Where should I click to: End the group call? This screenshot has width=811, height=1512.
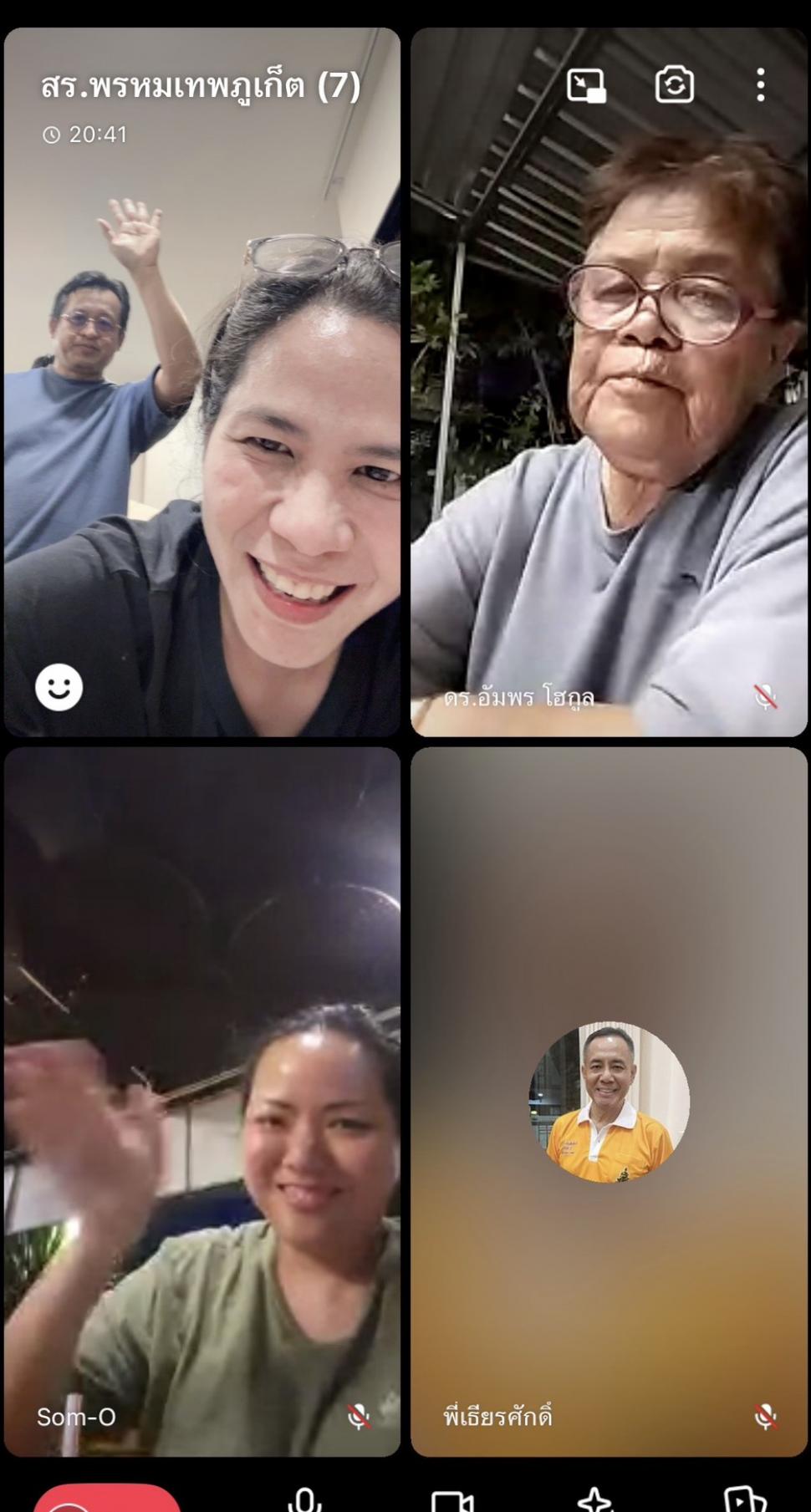pyautogui.click(x=107, y=1499)
